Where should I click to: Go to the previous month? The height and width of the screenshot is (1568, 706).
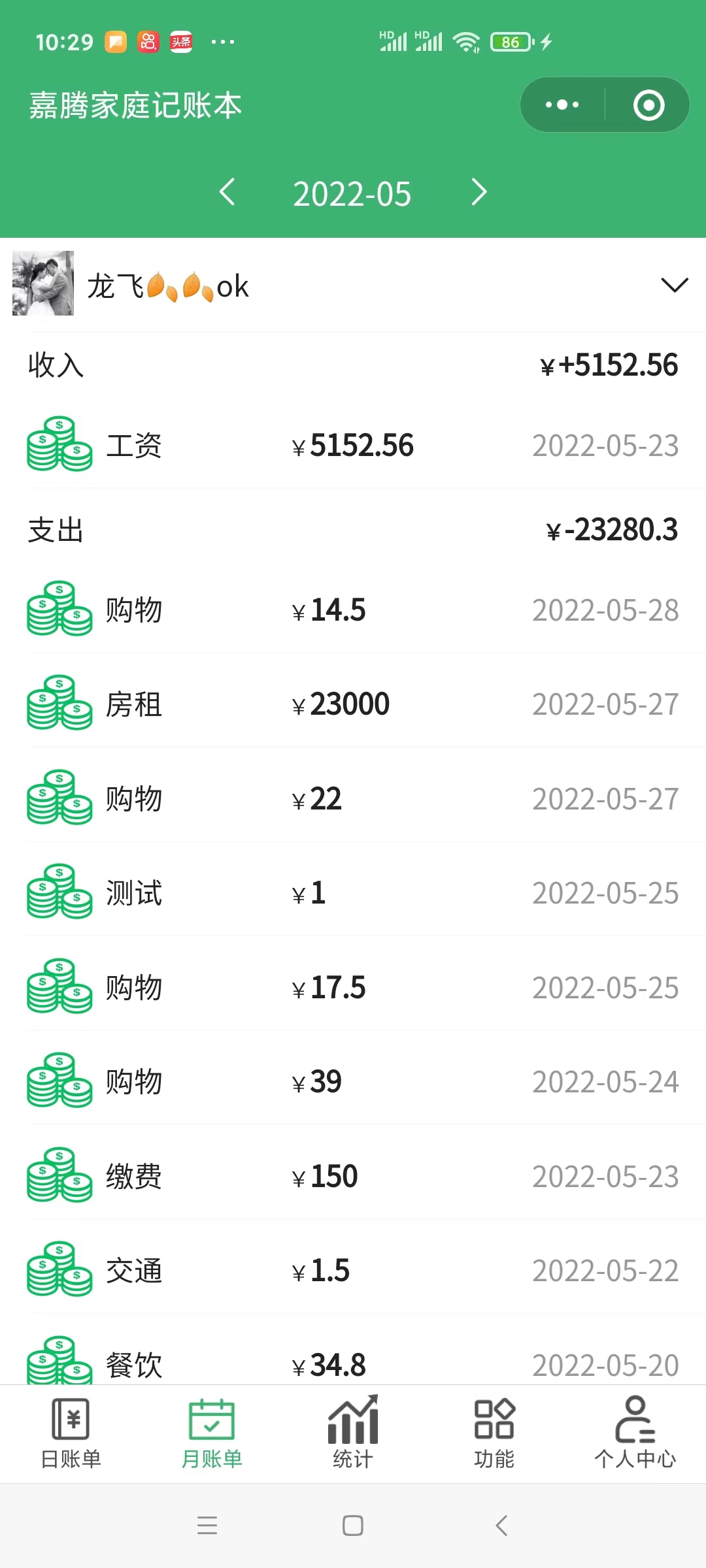[227, 192]
